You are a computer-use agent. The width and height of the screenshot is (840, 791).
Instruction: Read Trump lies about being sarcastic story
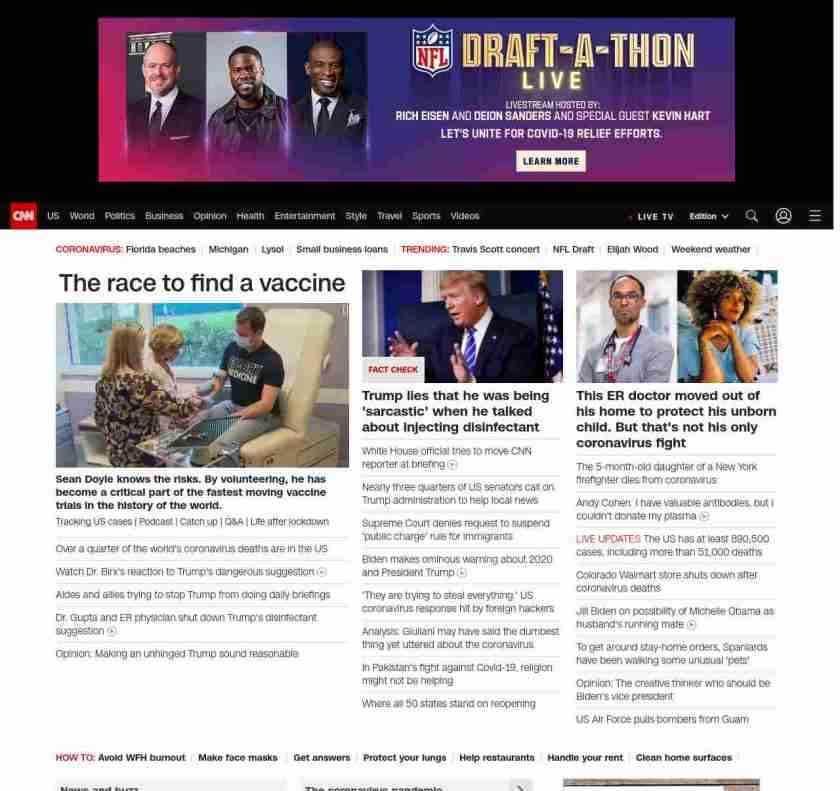(x=455, y=411)
